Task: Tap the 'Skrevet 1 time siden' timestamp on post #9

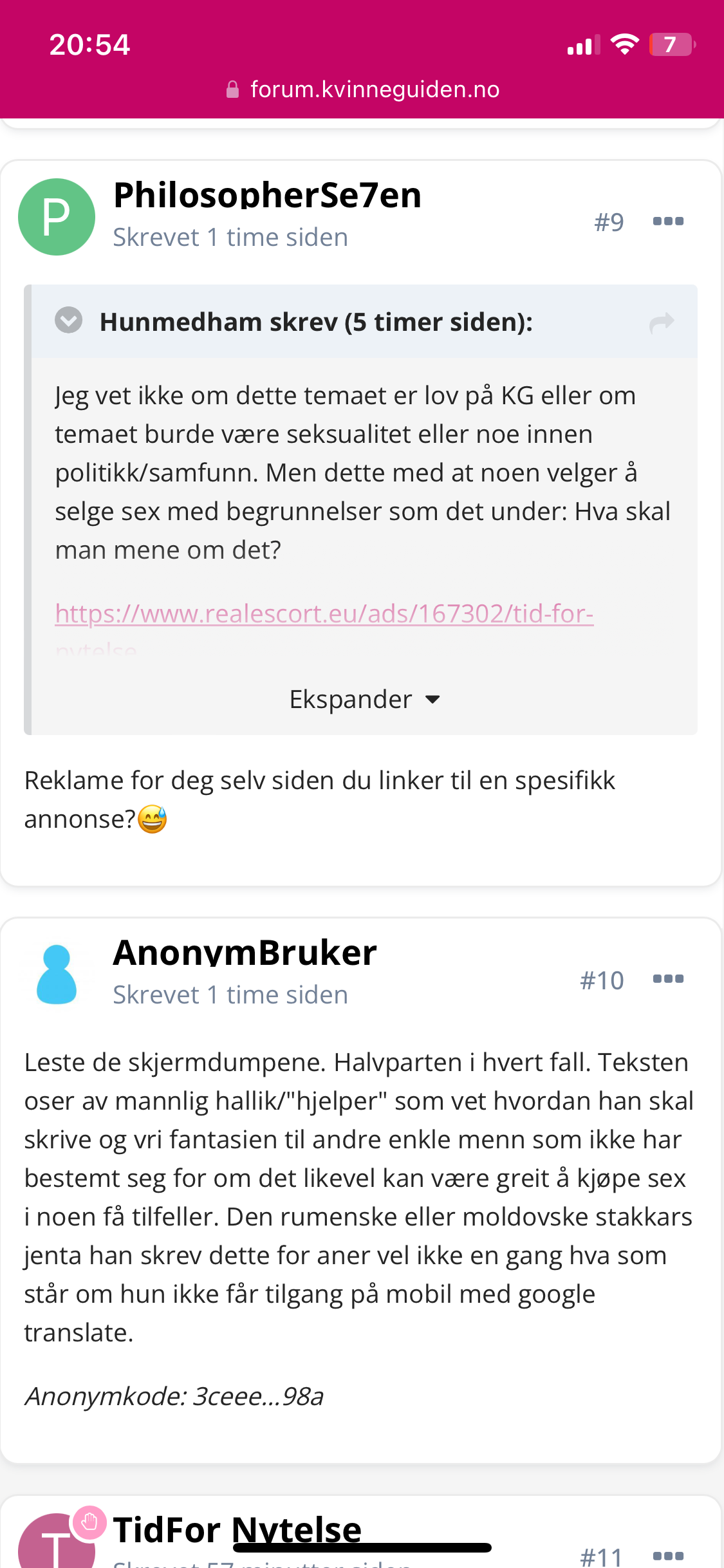Action: click(230, 238)
